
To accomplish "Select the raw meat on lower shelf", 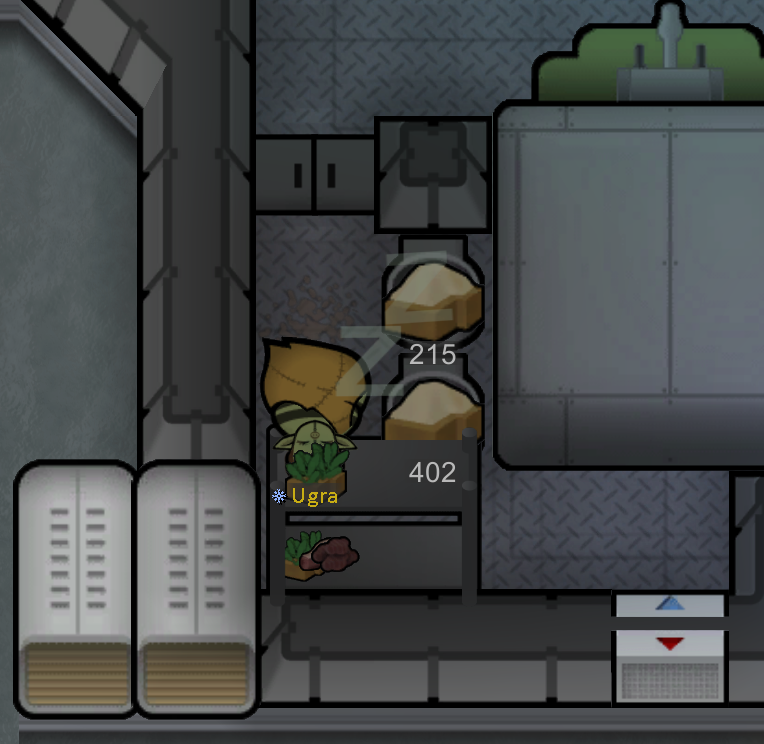I will click(329, 553).
